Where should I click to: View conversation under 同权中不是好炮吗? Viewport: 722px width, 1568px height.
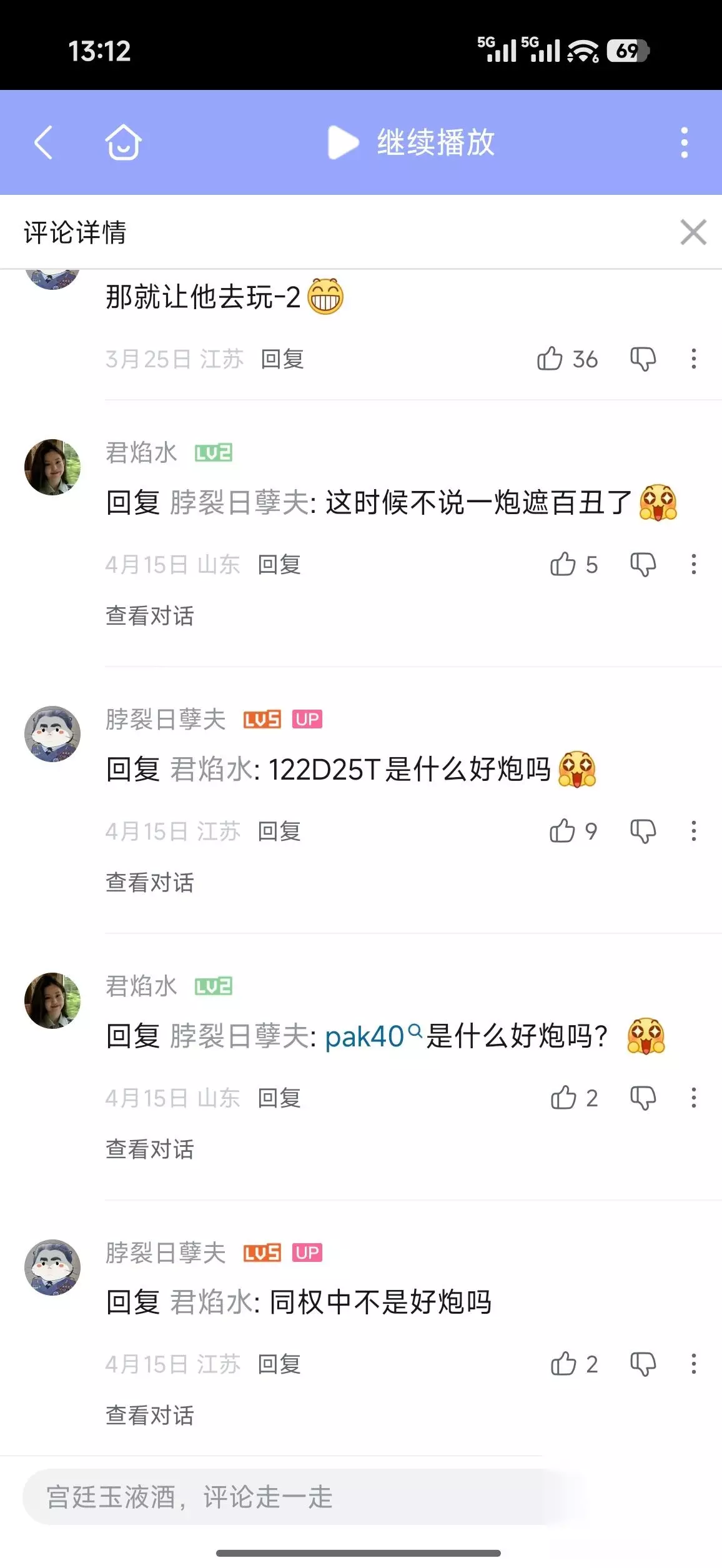pos(150,1415)
